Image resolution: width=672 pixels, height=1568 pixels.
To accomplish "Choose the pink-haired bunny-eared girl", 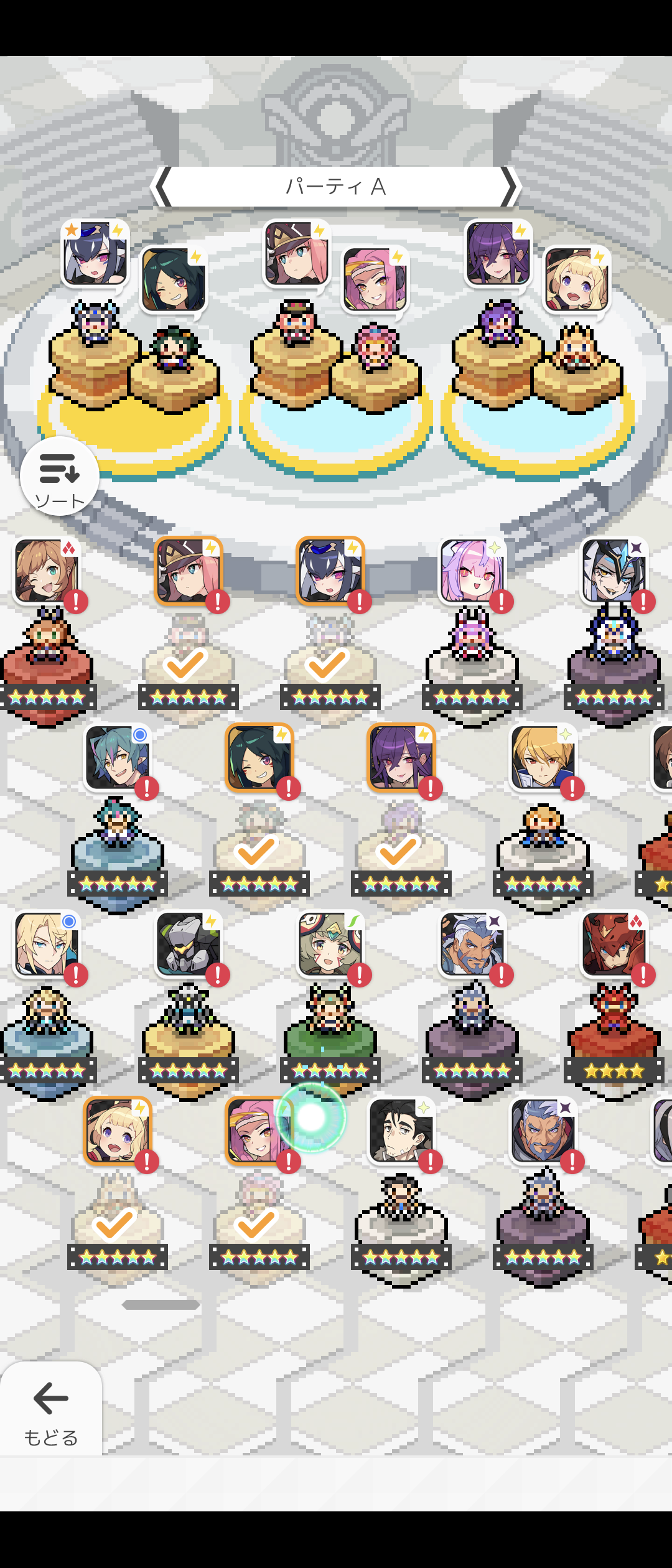I will tap(472, 571).
